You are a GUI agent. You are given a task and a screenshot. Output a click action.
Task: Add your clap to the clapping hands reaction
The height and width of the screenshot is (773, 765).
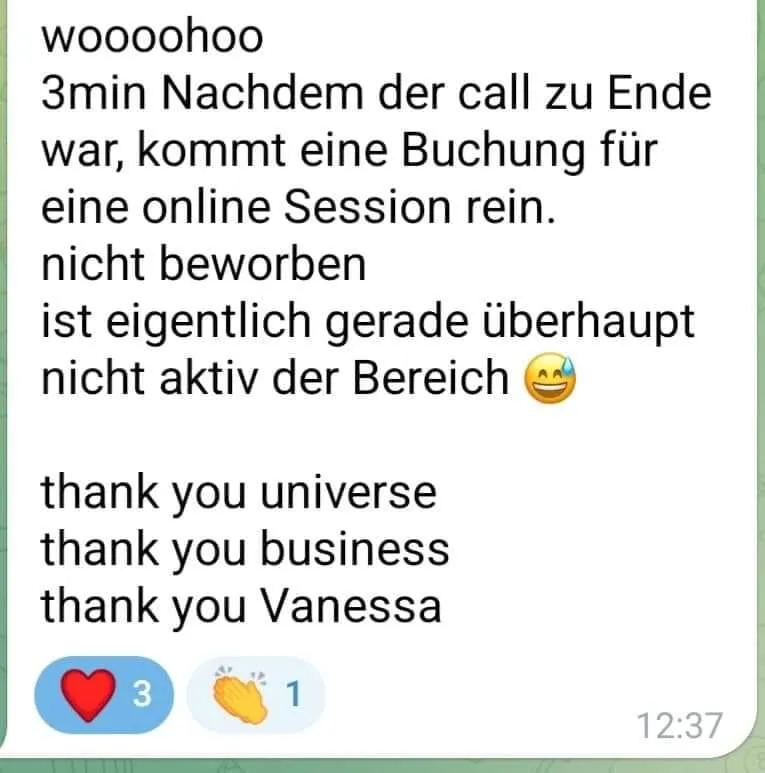pyautogui.click(x=254, y=693)
